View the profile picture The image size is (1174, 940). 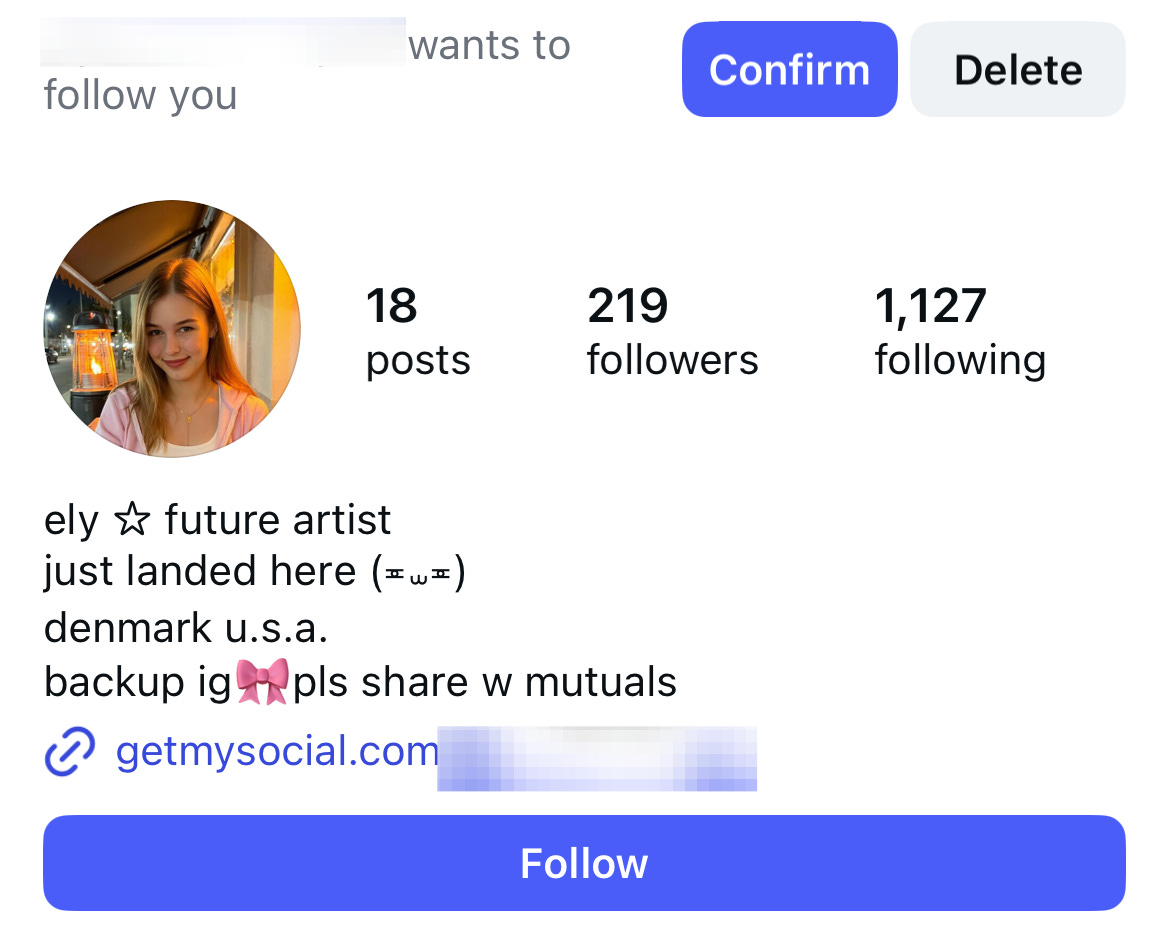click(x=172, y=329)
